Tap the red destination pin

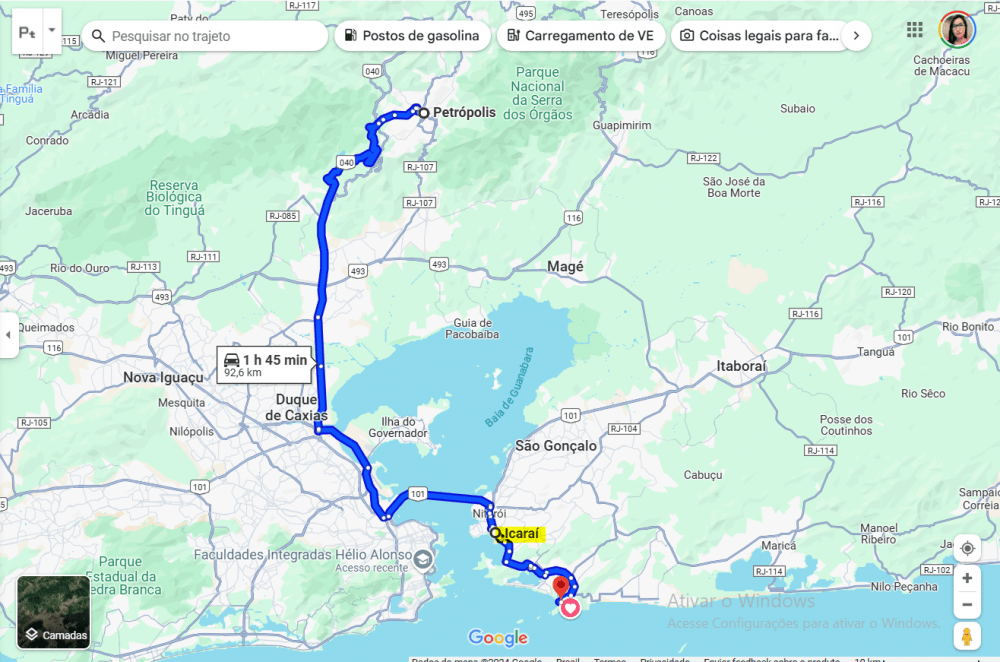point(561,585)
